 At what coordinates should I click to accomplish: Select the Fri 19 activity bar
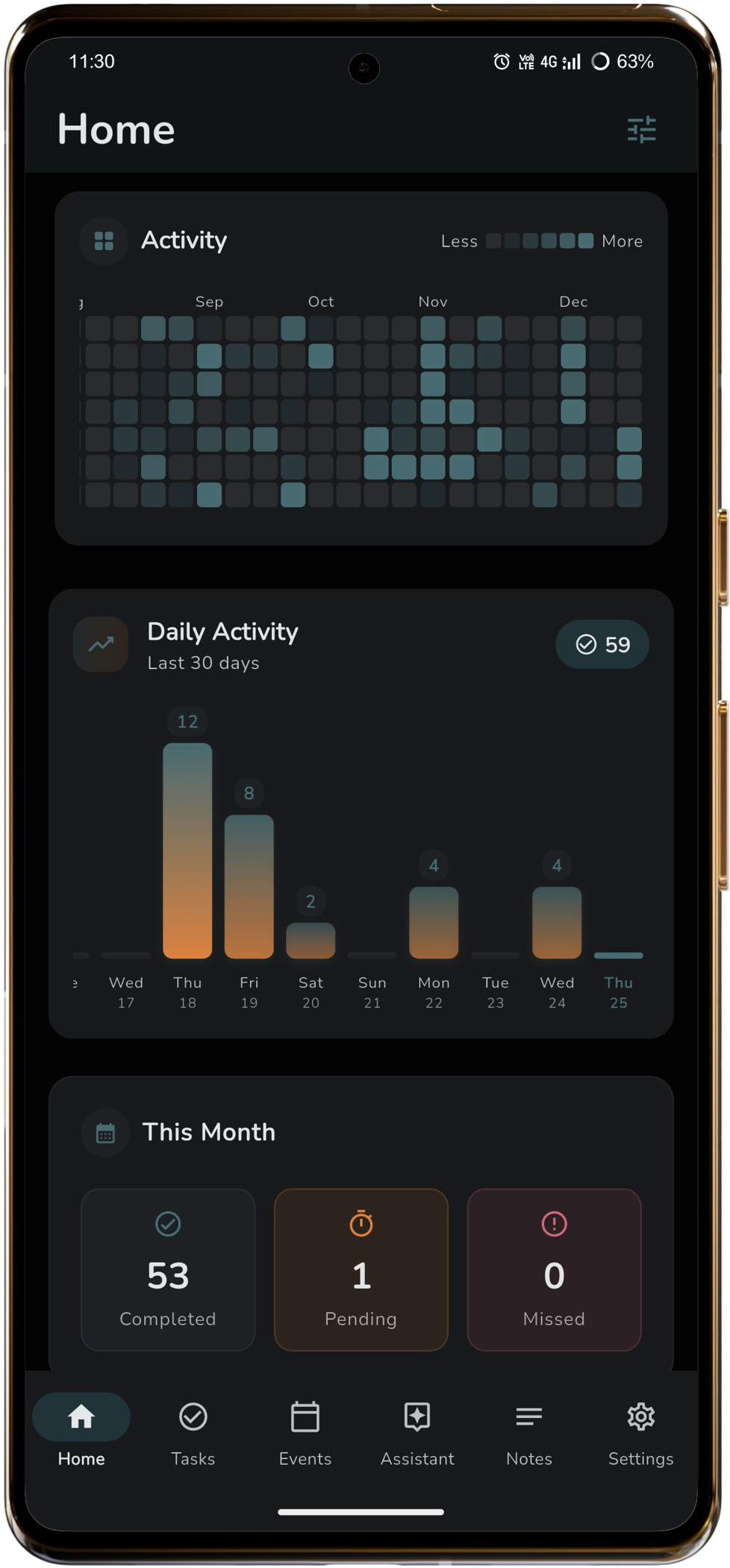(x=249, y=886)
